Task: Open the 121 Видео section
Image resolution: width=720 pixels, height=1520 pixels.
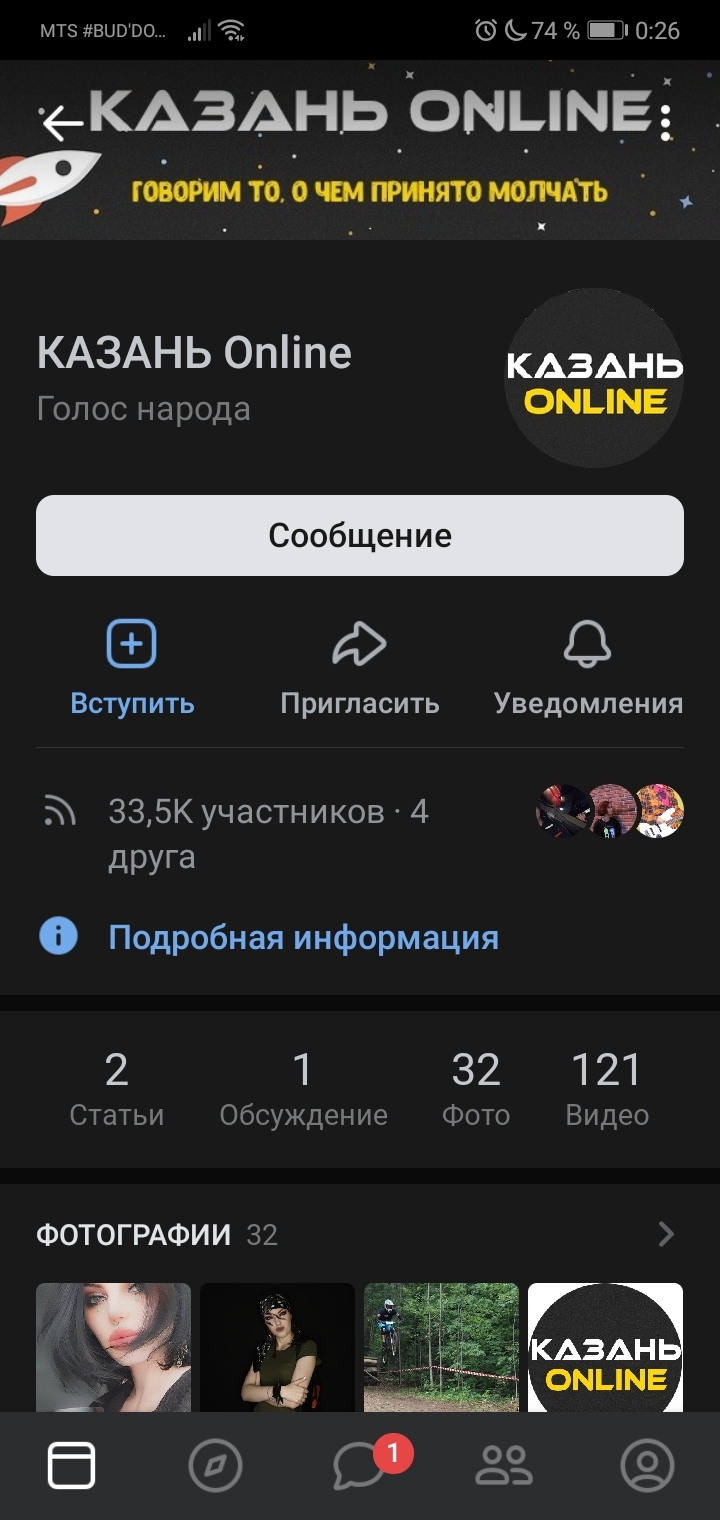Action: click(607, 1088)
